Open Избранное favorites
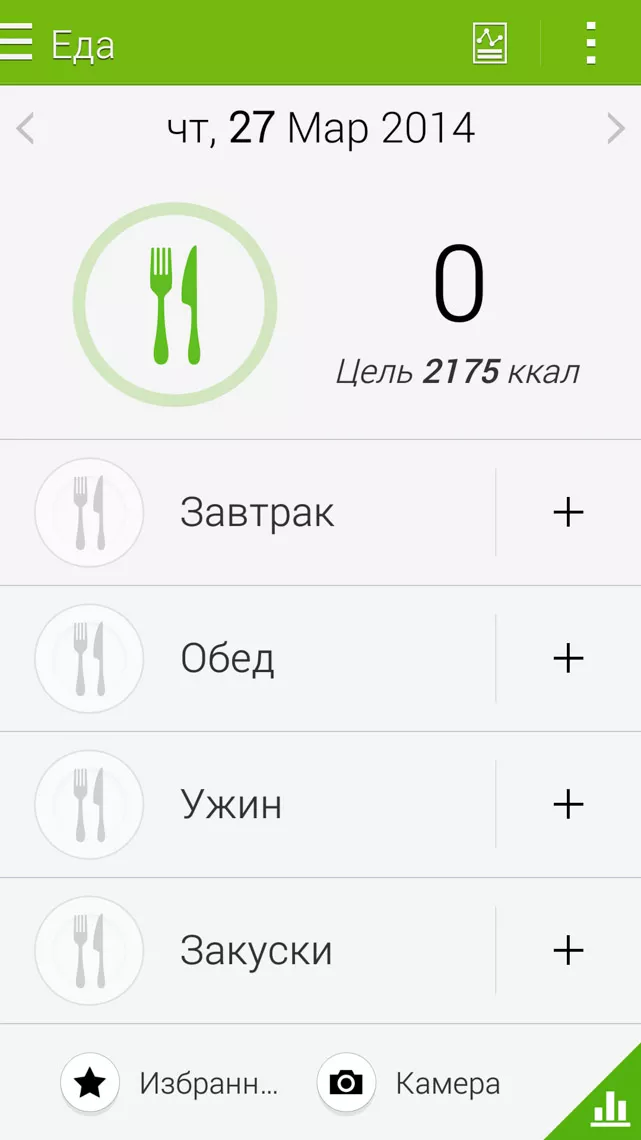Image resolution: width=641 pixels, height=1140 pixels. [170, 1083]
